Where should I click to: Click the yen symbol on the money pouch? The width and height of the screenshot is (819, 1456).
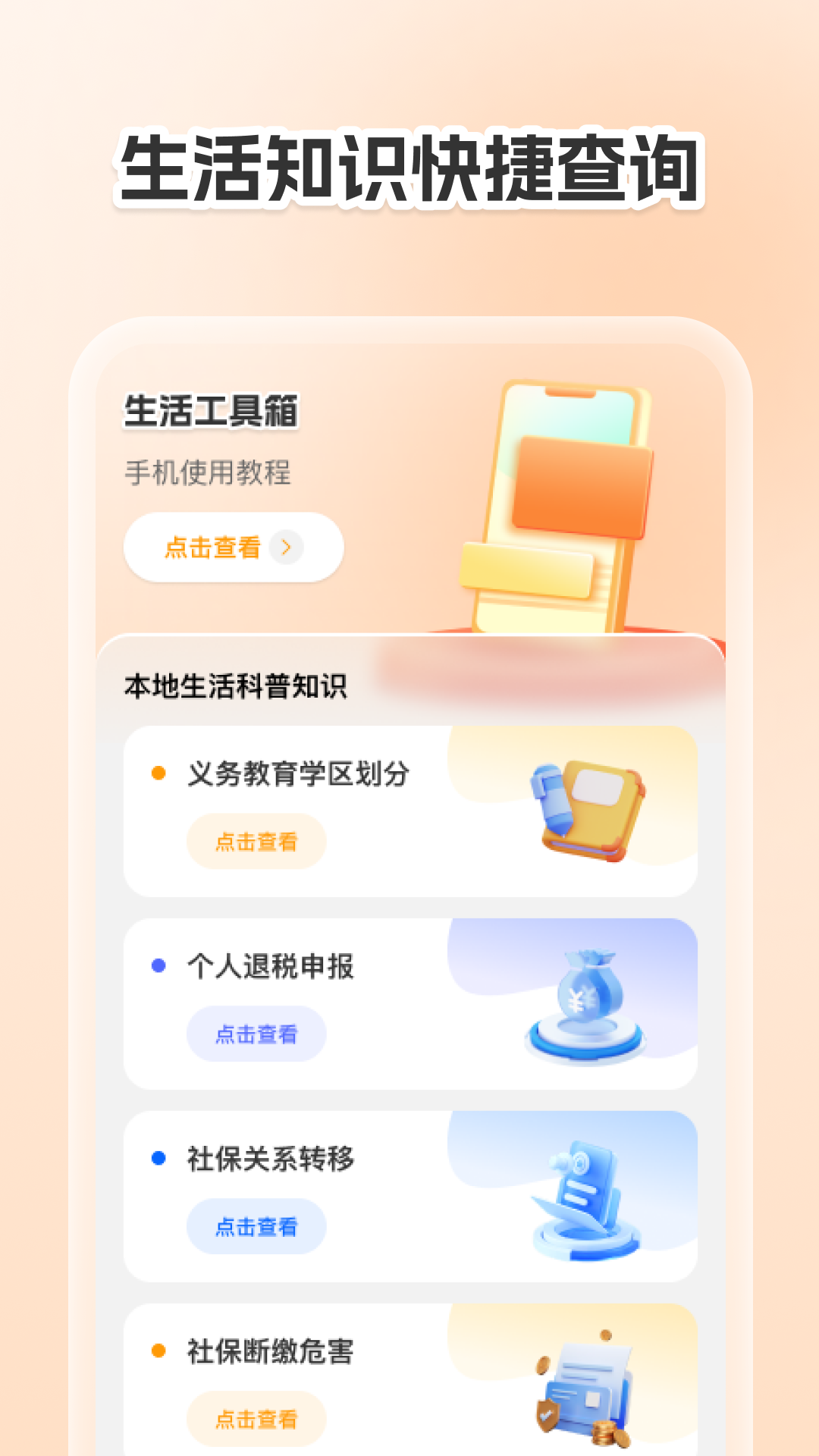[x=576, y=999]
